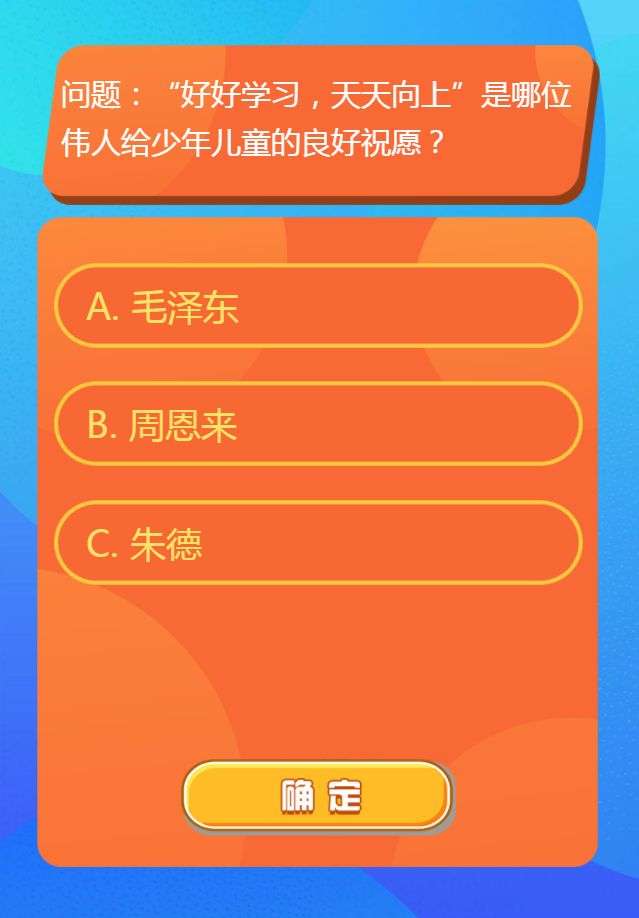Choose option B. 周恩来
The image size is (639, 918).
(x=318, y=425)
